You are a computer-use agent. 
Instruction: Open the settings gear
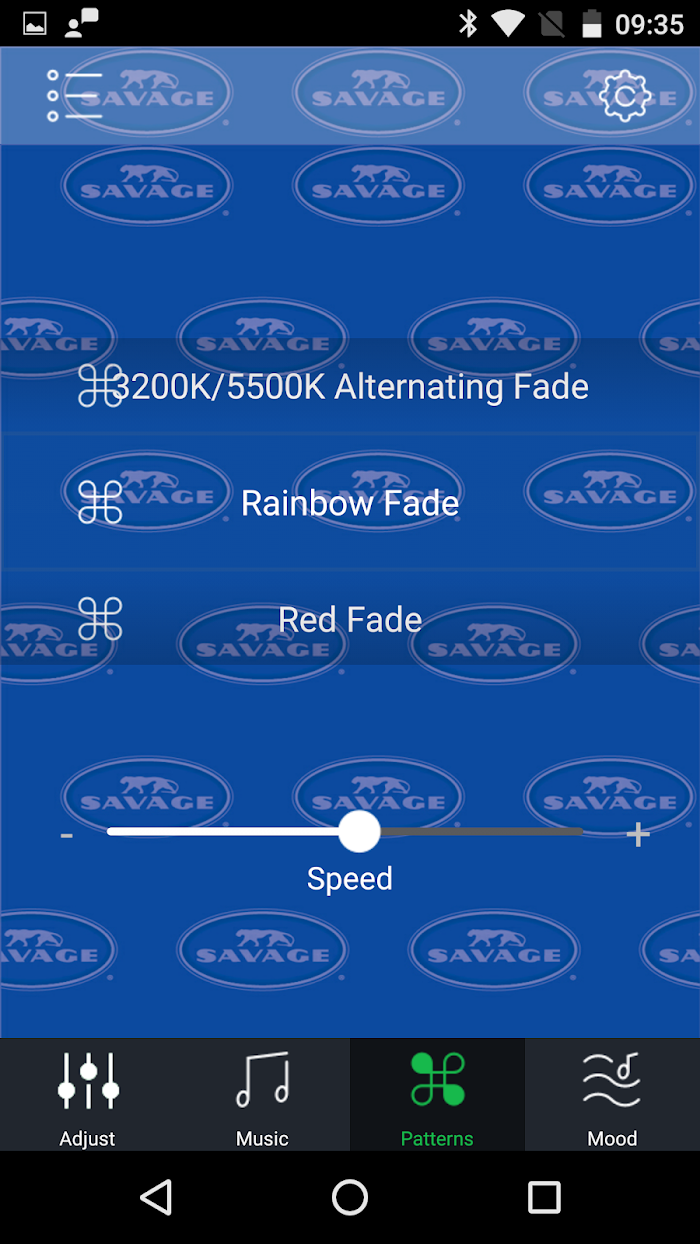tap(625, 96)
